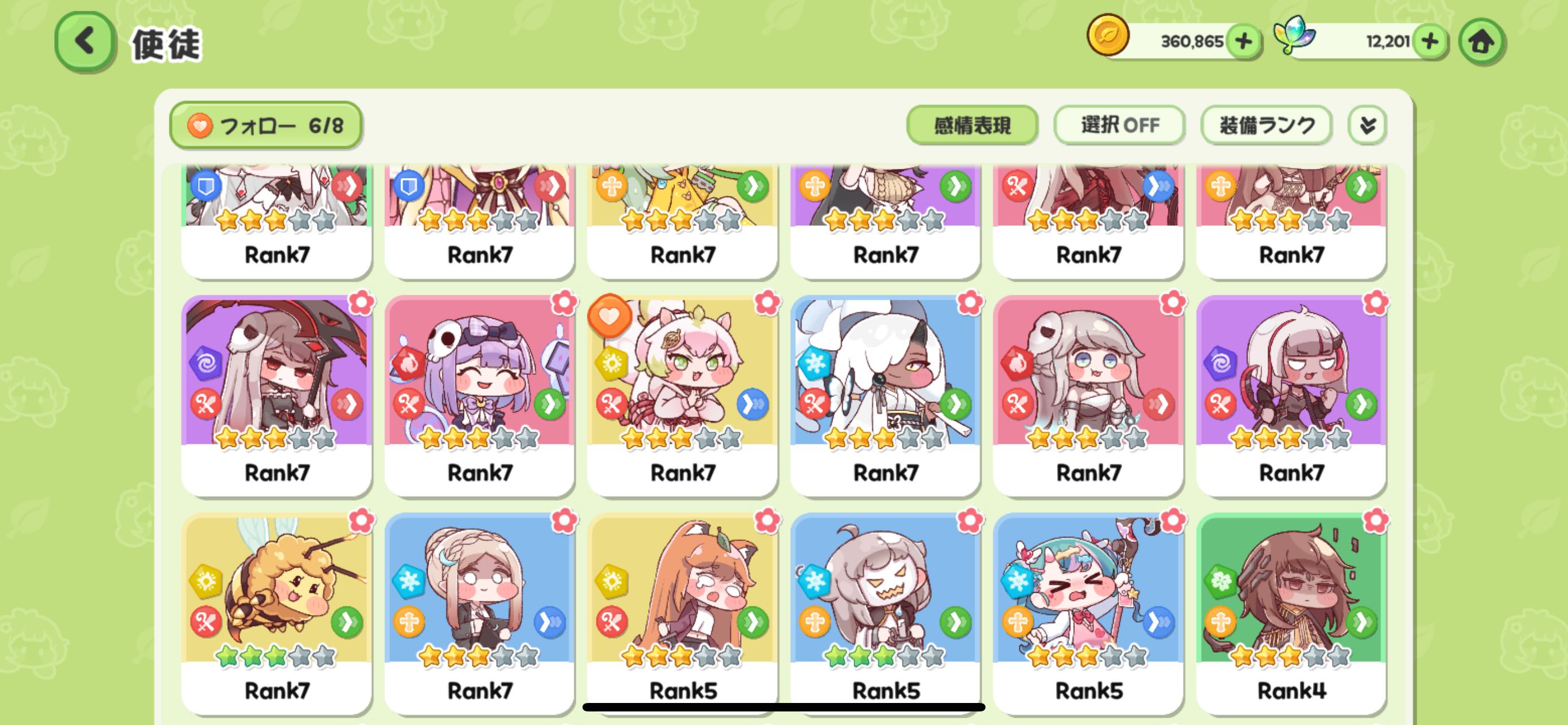Viewport: 1568px width, 725px height.
Task: Open the フォロー 6/8 filter
Action: (265, 125)
